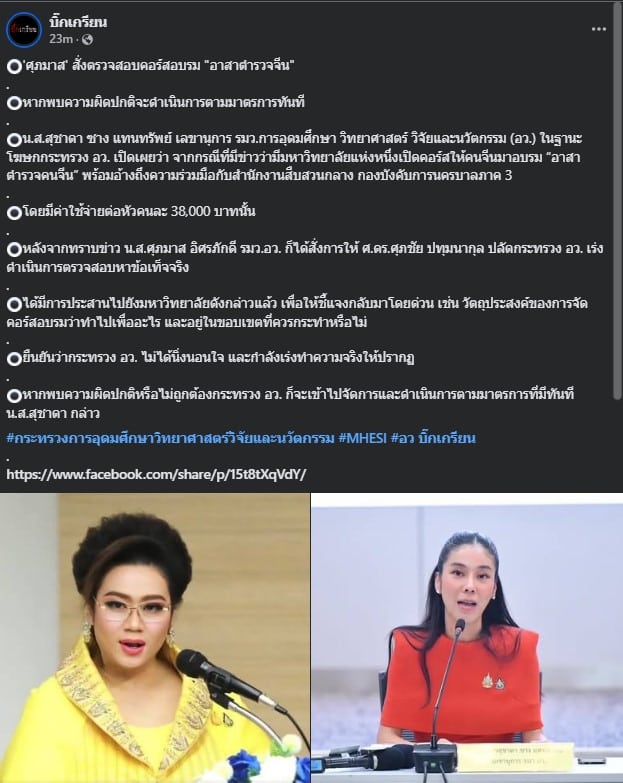623x783 pixels.
Task: Open the post's three-dot options menu
Action: 598,29
